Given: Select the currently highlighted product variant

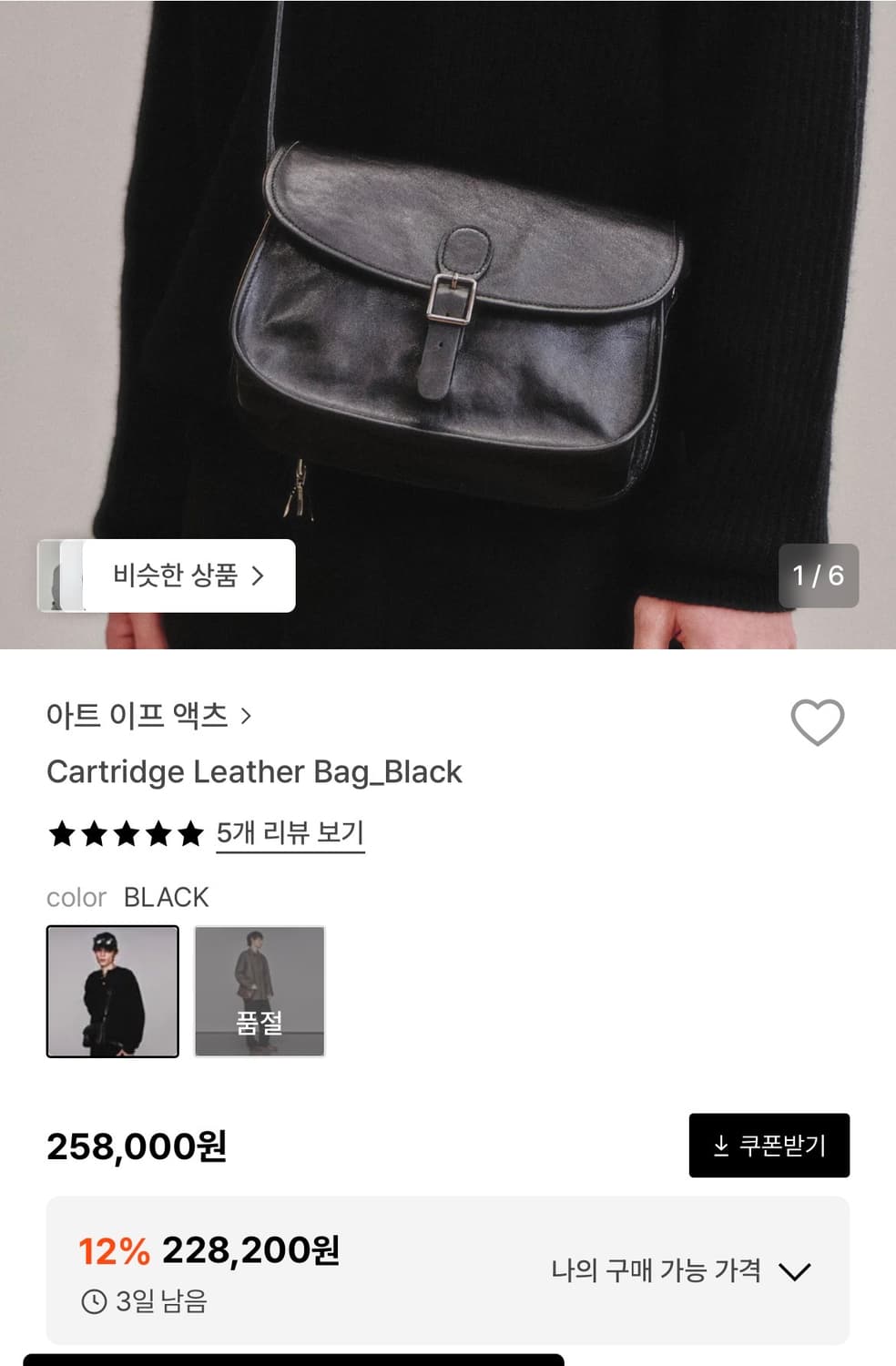Looking at the screenshot, I should 112,990.
